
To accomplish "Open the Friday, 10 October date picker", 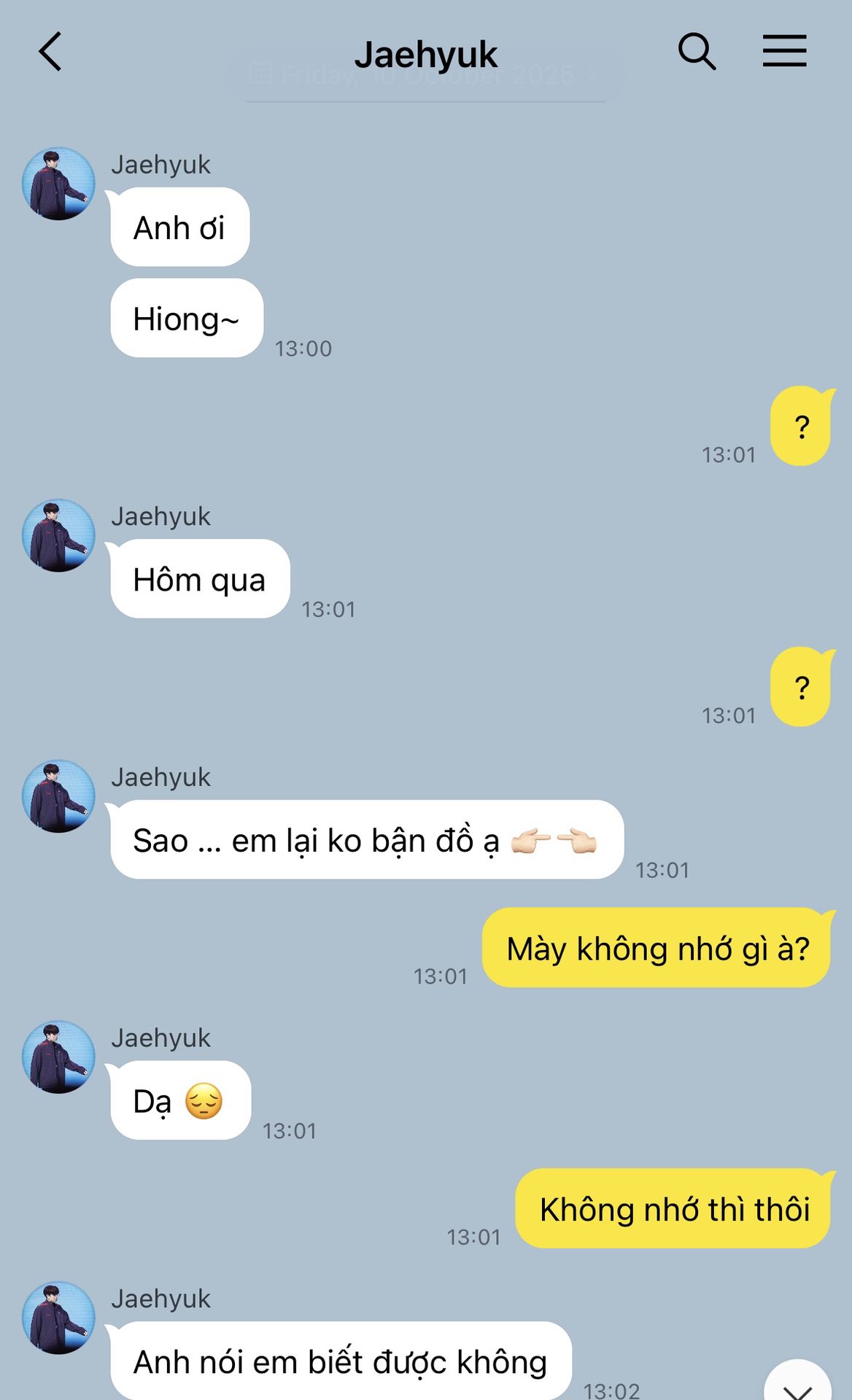I will click(425, 74).
